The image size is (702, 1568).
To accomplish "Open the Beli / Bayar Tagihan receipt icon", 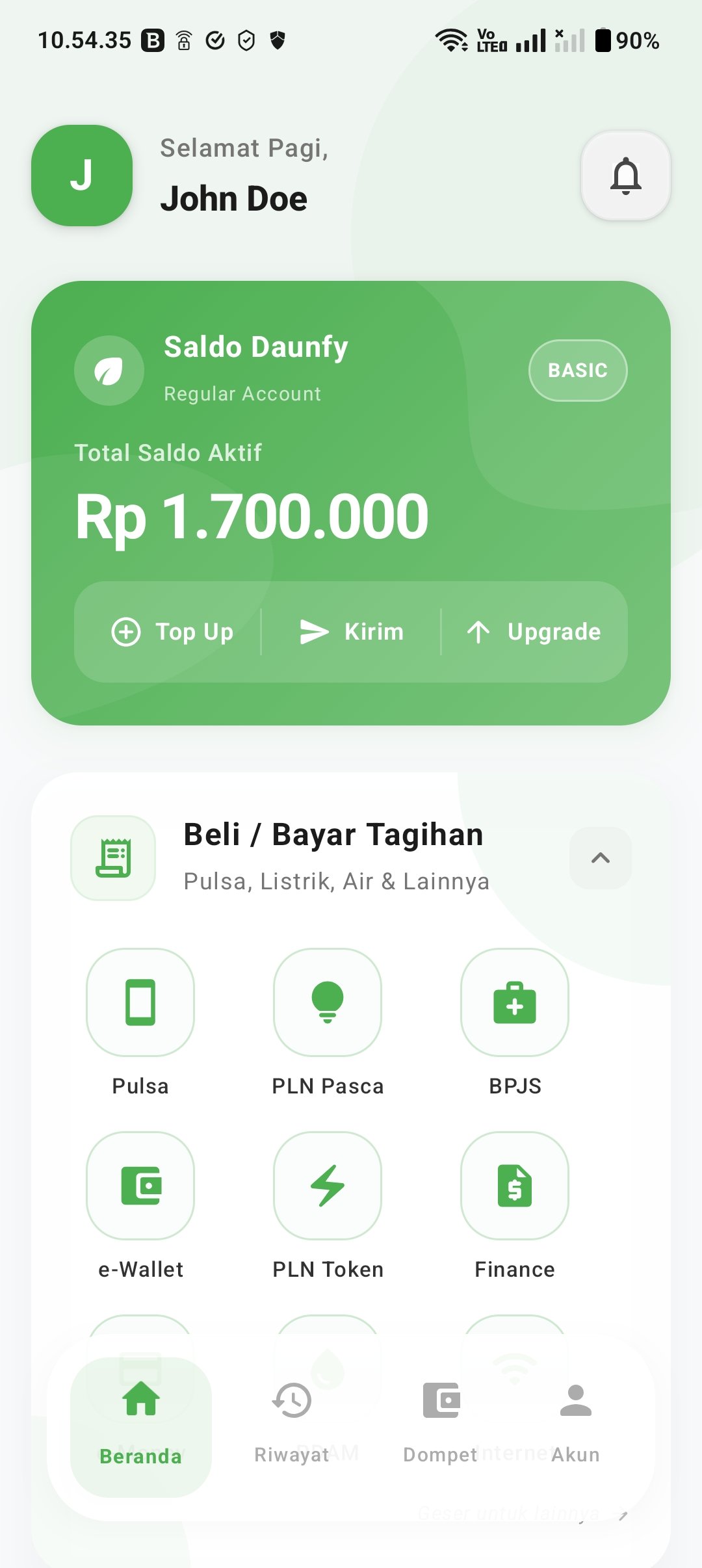I will coord(113,858).
